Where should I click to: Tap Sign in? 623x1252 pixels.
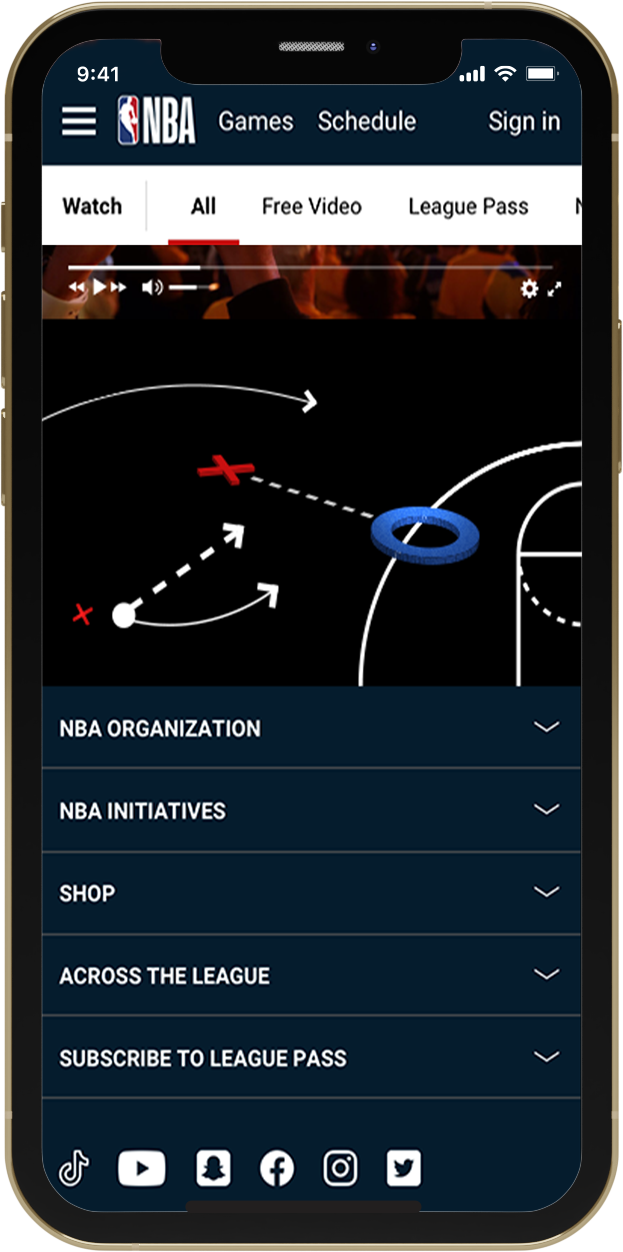[524, 121]
